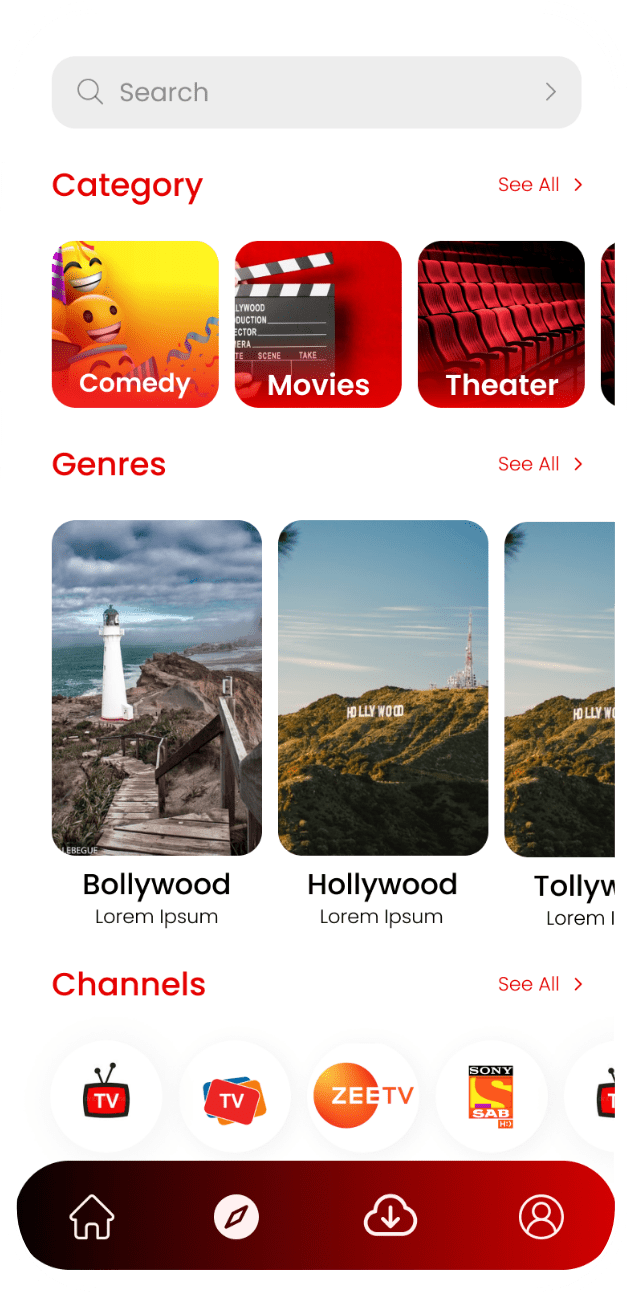The image size is (631, 1300).
Task: Open the Theater category
Action: click(x=501, y=324)
